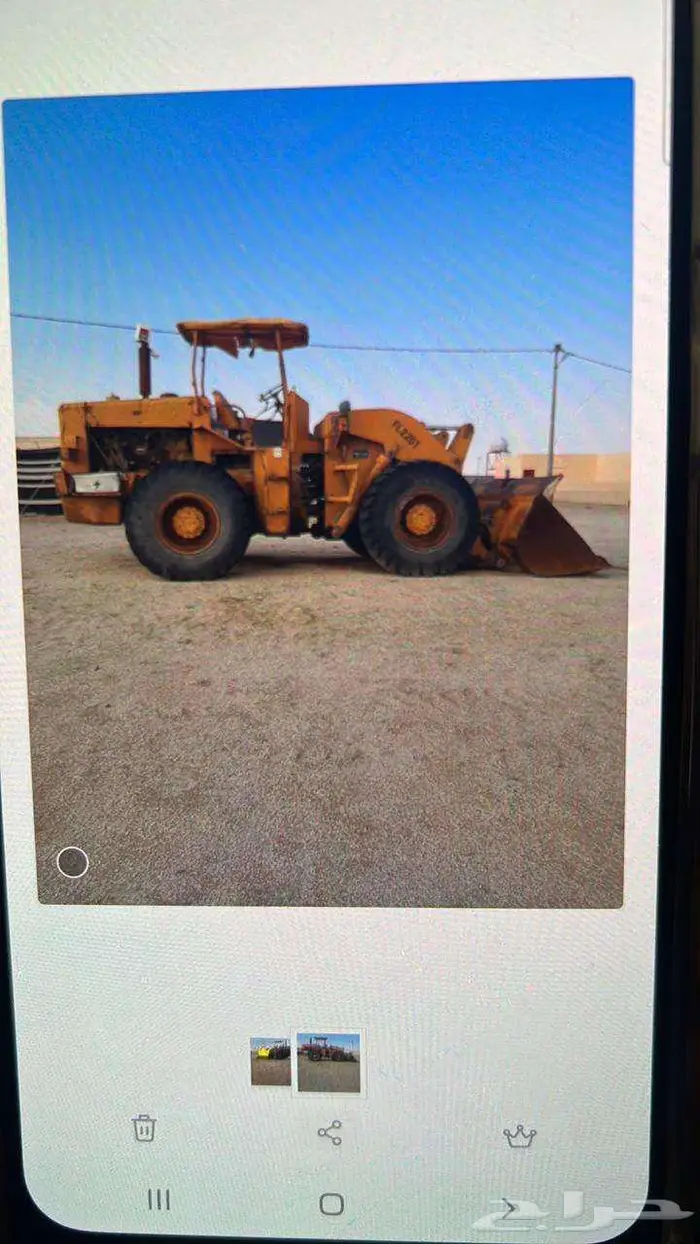This screenshot has width=700, height=1244.
Task: Share this loader photo
Action: (x=330, y=1132)
